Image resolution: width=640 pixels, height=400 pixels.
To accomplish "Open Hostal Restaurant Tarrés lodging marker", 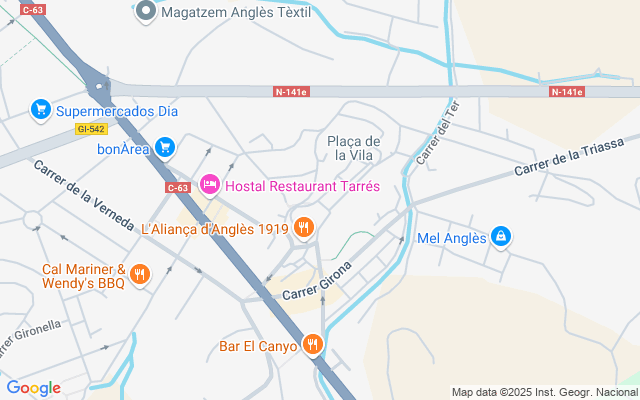I will pyautogui.click(x=210, y=185).
